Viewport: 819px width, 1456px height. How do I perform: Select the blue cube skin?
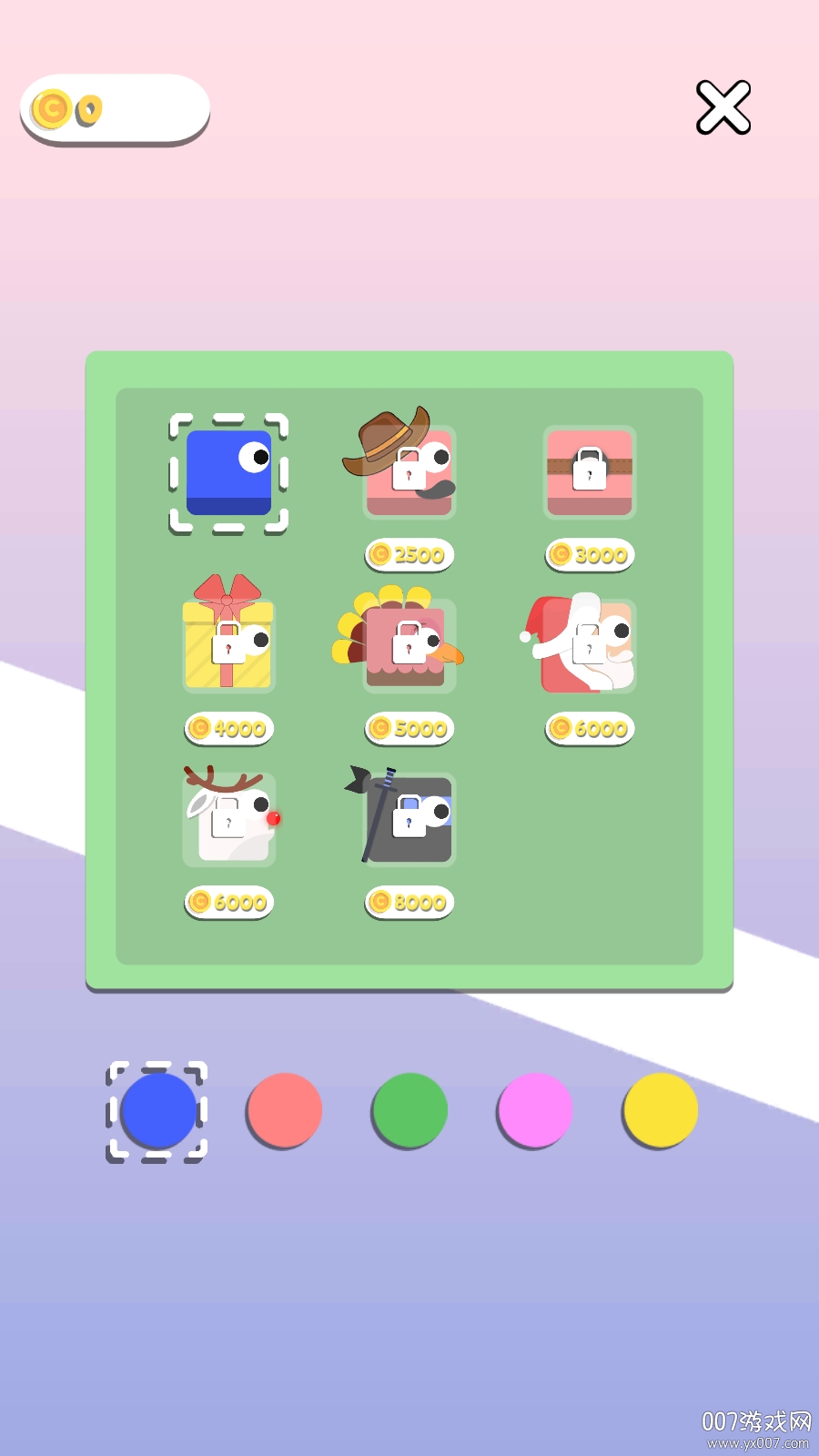228,473
